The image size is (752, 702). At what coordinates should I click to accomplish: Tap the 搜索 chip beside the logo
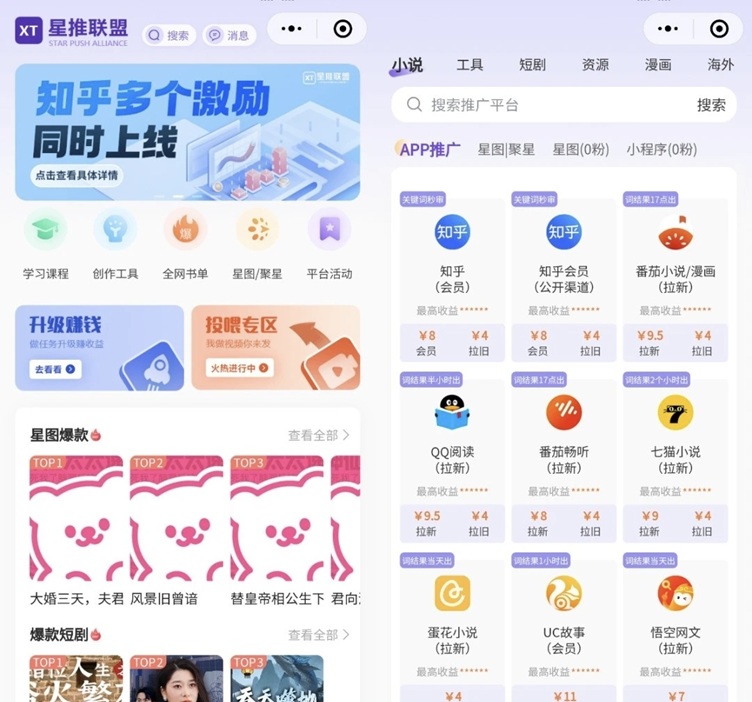click(x=168, y=35)
